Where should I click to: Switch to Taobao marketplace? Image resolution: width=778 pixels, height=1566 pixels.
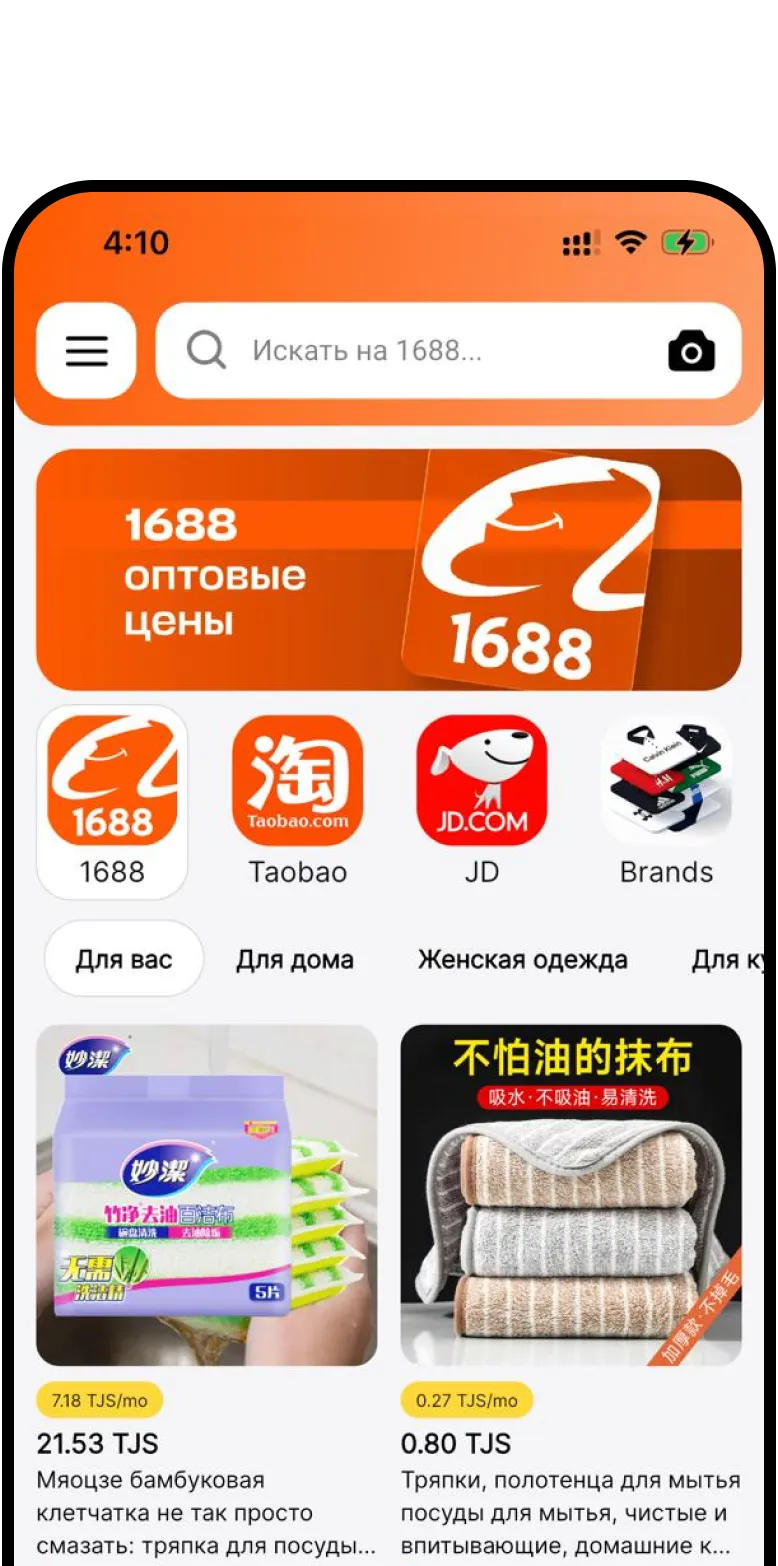(297, 802)
